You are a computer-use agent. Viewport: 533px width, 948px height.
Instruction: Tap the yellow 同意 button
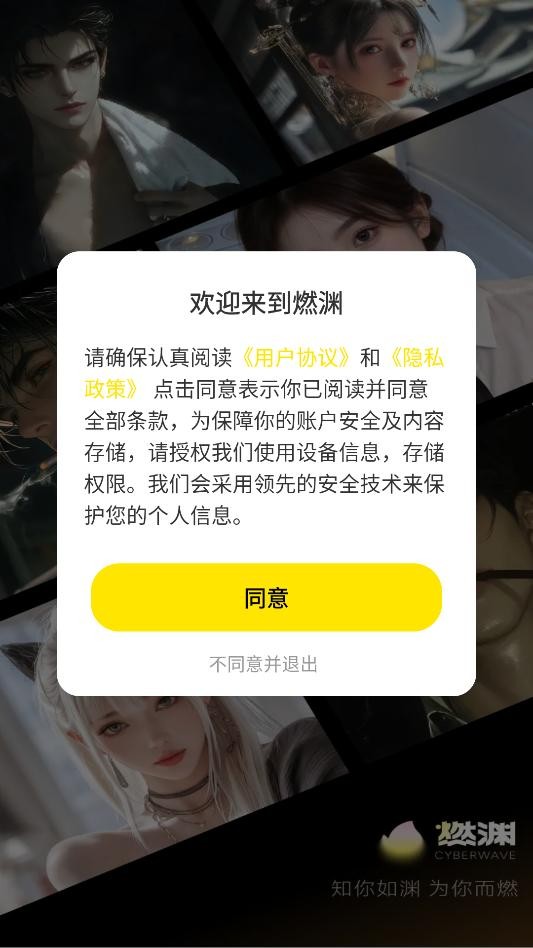(x=266, y=597)
